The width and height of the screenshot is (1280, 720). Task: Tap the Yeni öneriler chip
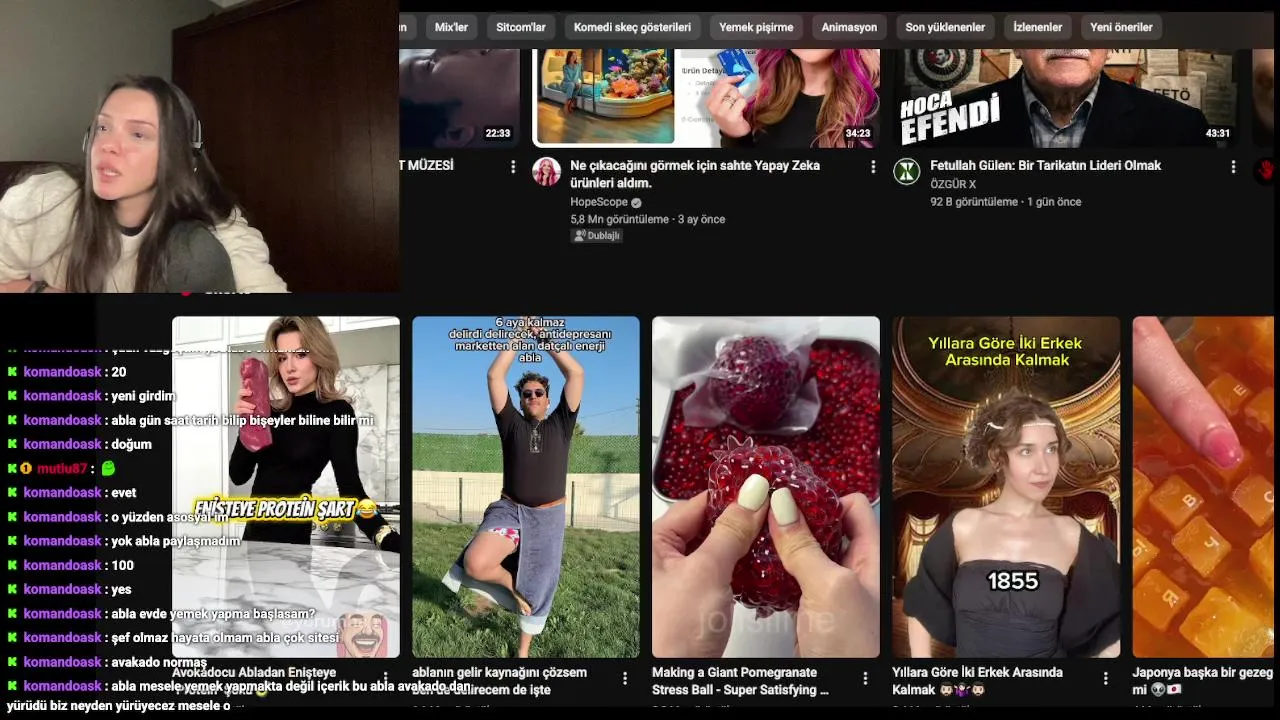(x=1121, y=27)
